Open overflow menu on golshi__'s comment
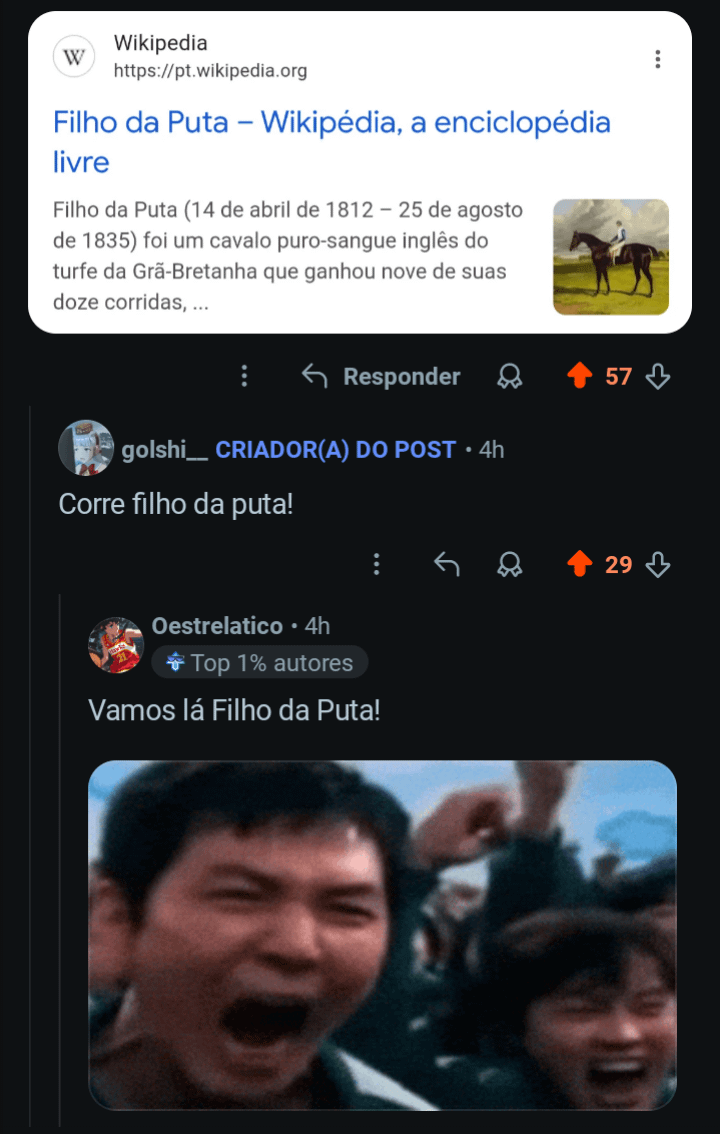Image resolution: width=720 pixels, height=1134 pixels. coord(376,564)
